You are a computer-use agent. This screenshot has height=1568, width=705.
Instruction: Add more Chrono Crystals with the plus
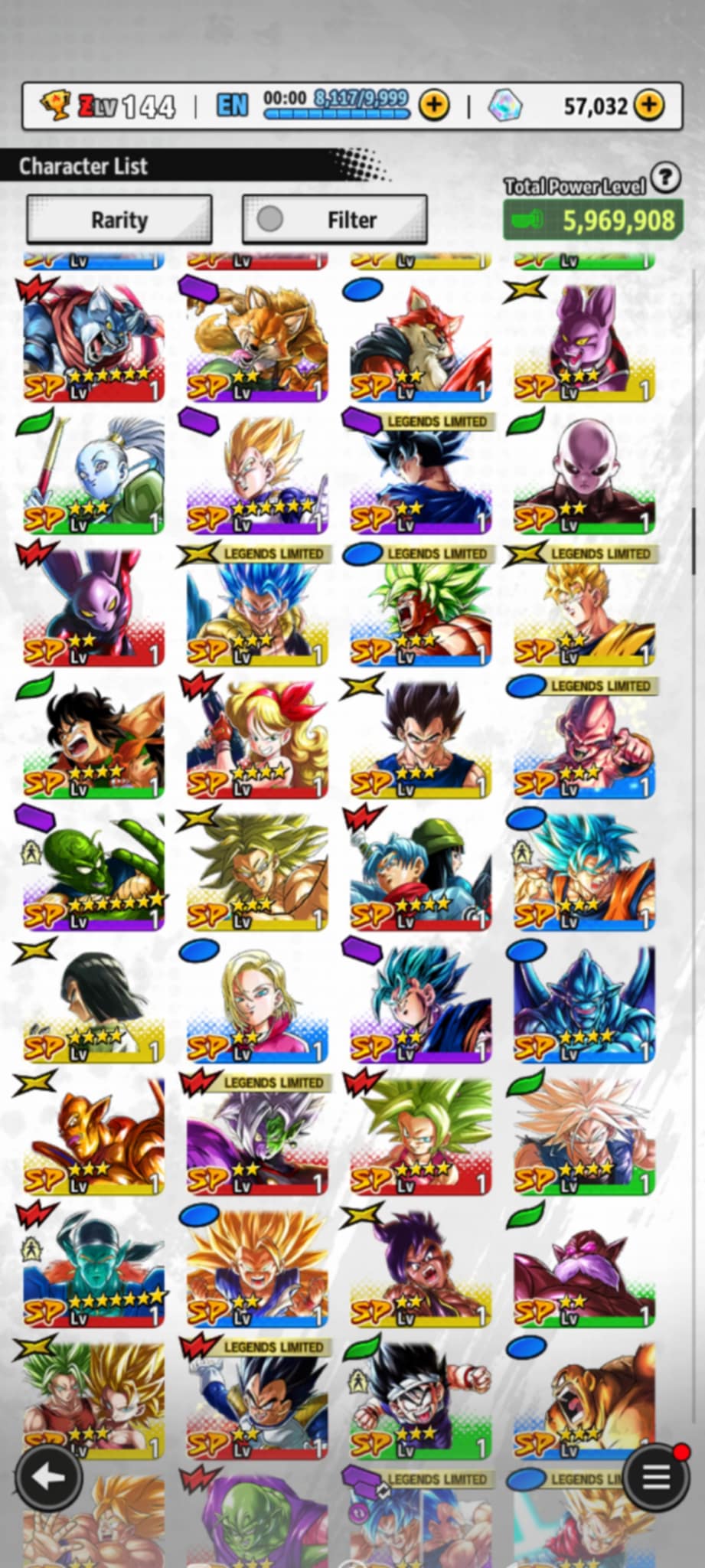pos(649,105)
